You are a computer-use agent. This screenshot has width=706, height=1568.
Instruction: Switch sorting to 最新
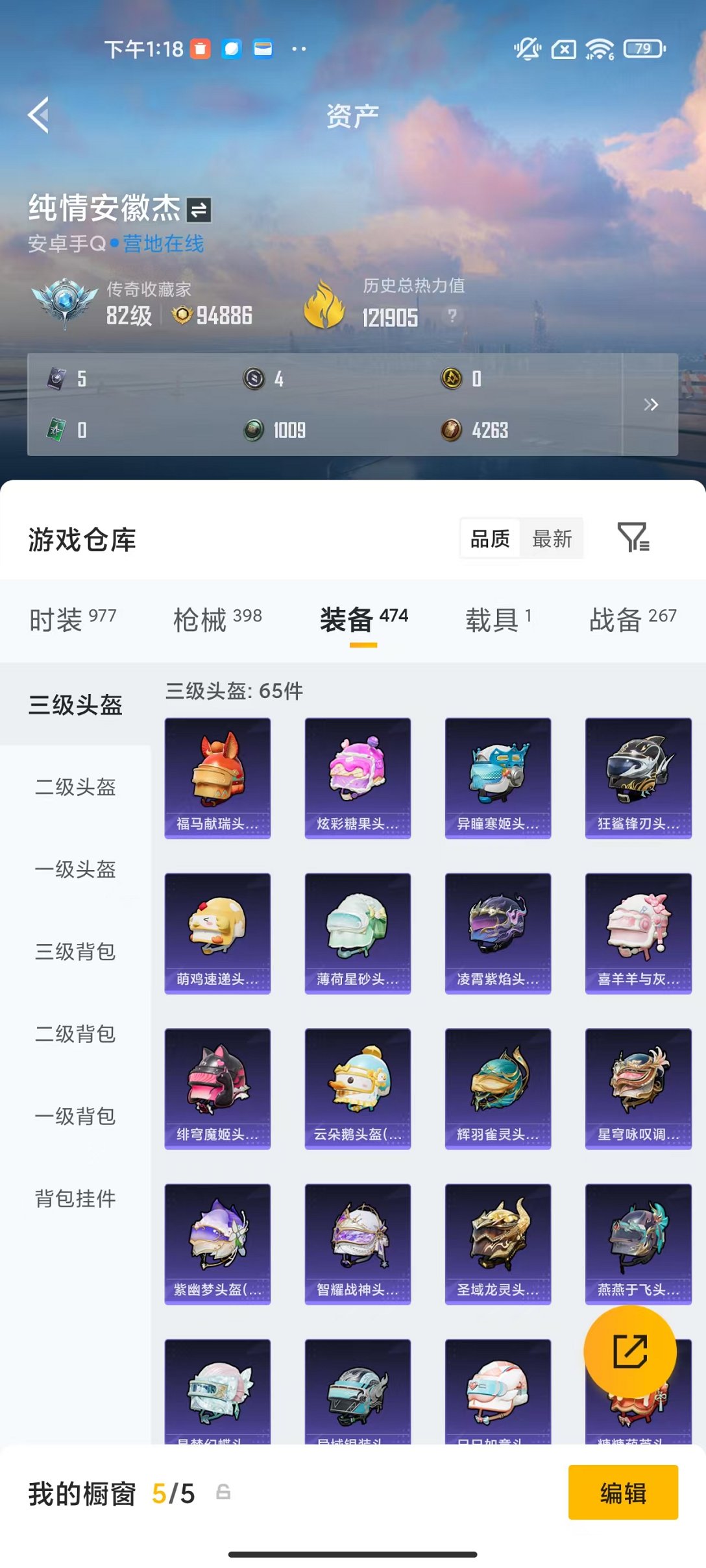pos(553,538)
